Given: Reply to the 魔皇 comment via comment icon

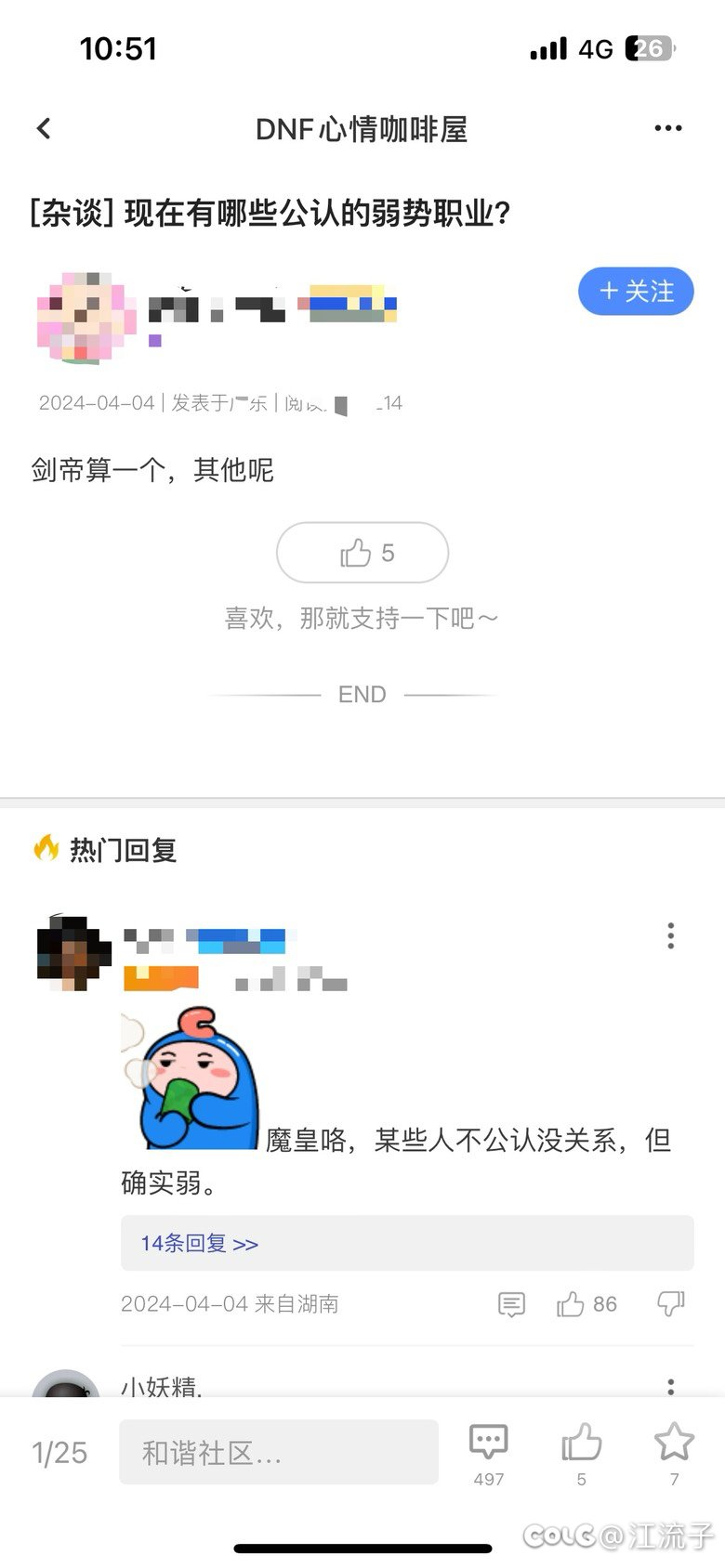Looking at the screenshot, I should pyautogui.click(x=511, y=1304).
